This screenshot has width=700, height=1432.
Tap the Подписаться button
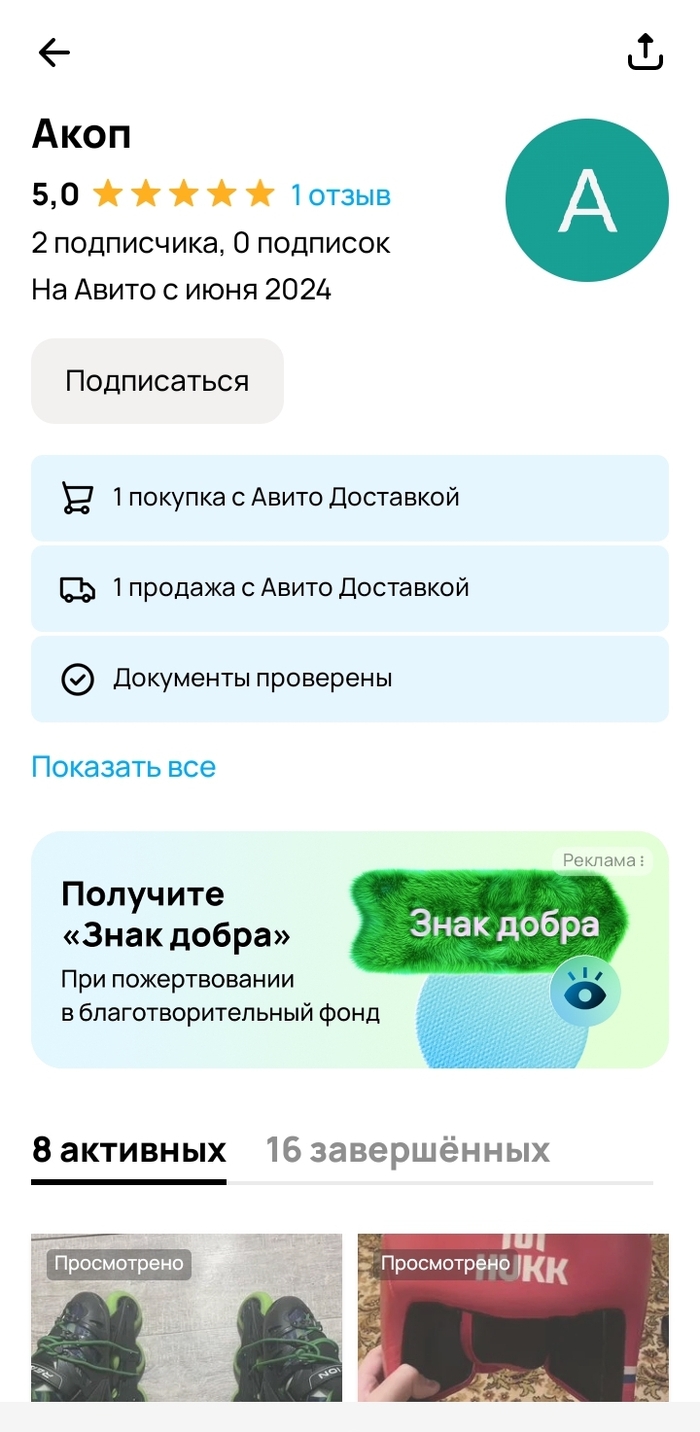157,381
